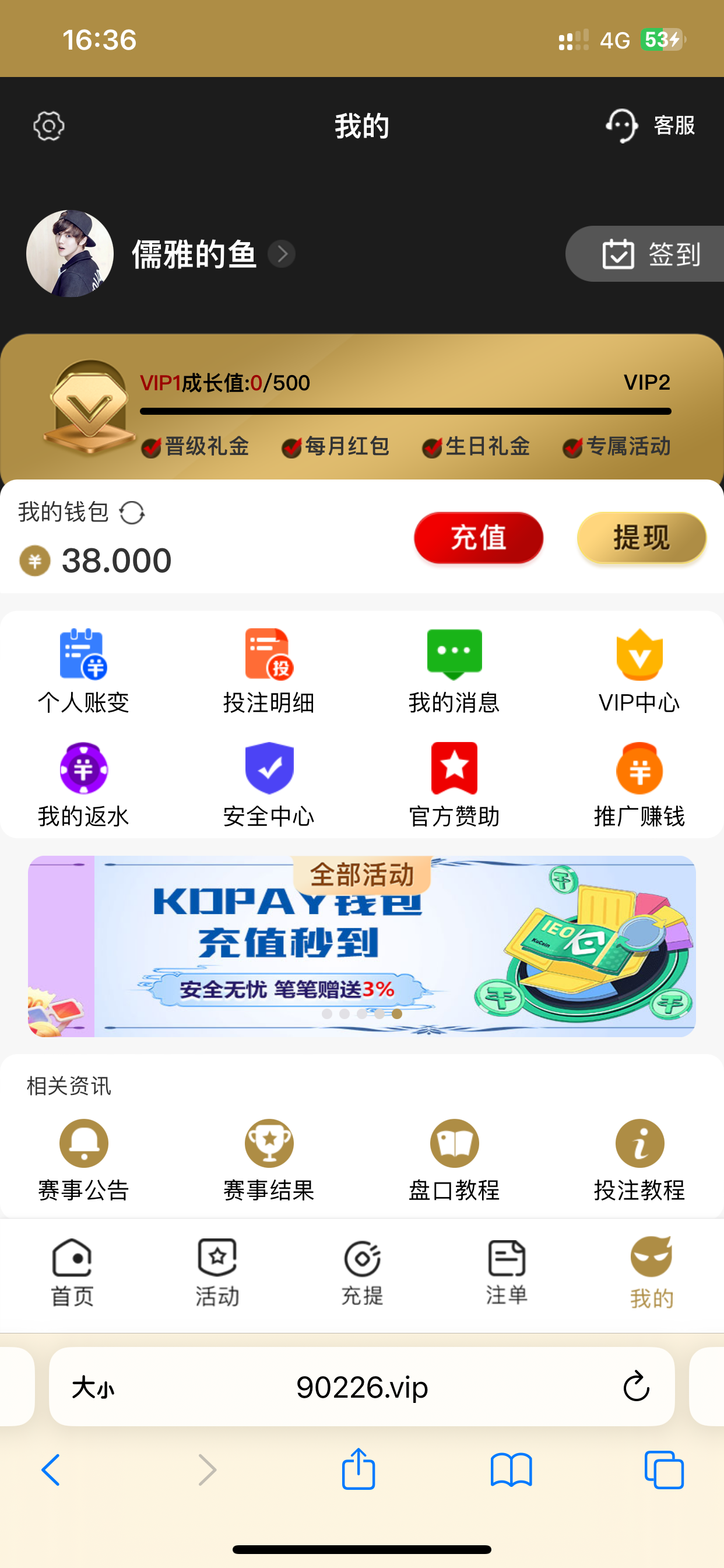Switch to the 活动 tab
Image resolution: width=724 pixels, height=1568 pixels.
pyautogui.click(x=217, y=1272)
